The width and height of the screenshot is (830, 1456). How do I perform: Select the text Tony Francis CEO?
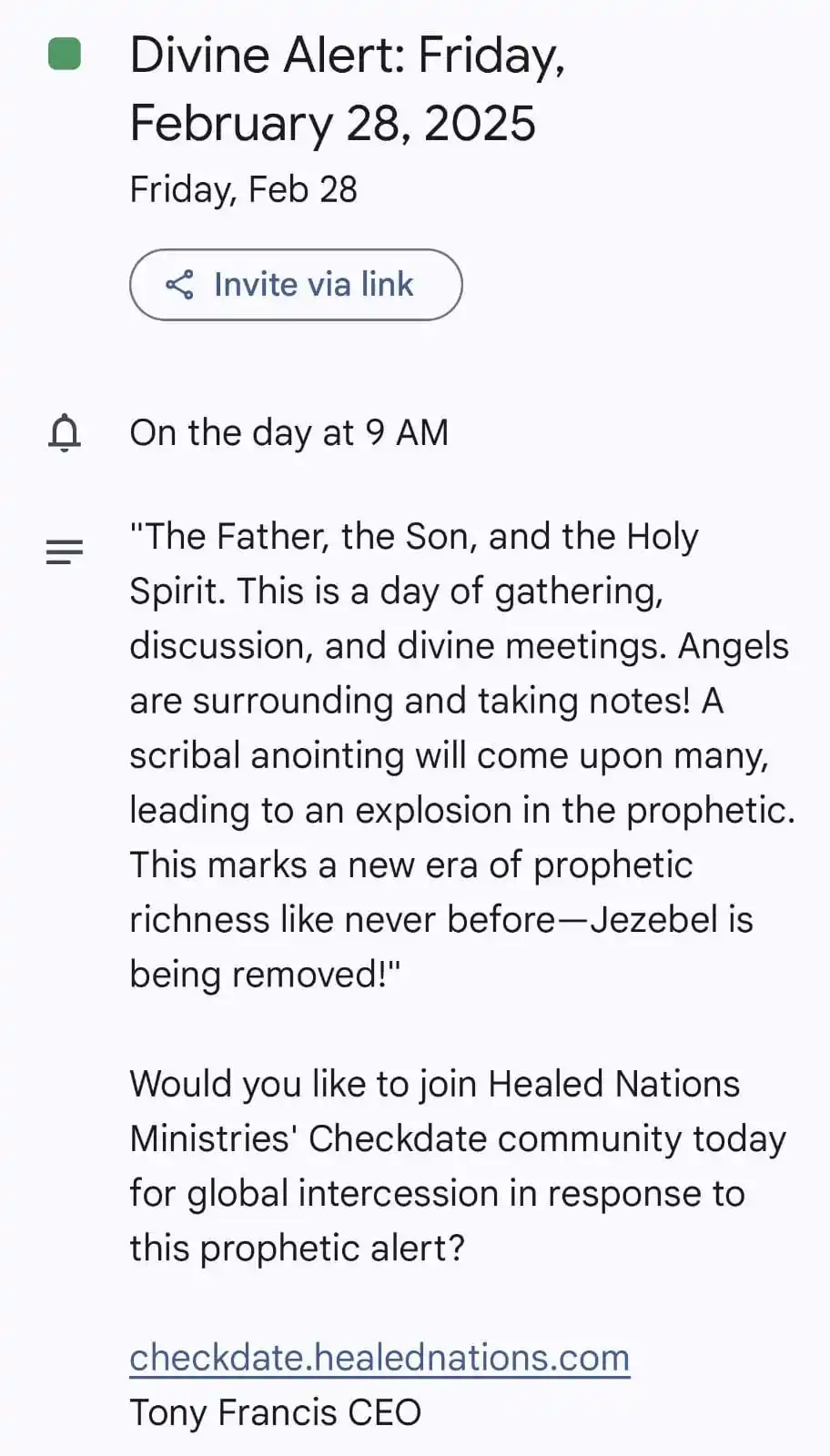tap(275, 1411)
